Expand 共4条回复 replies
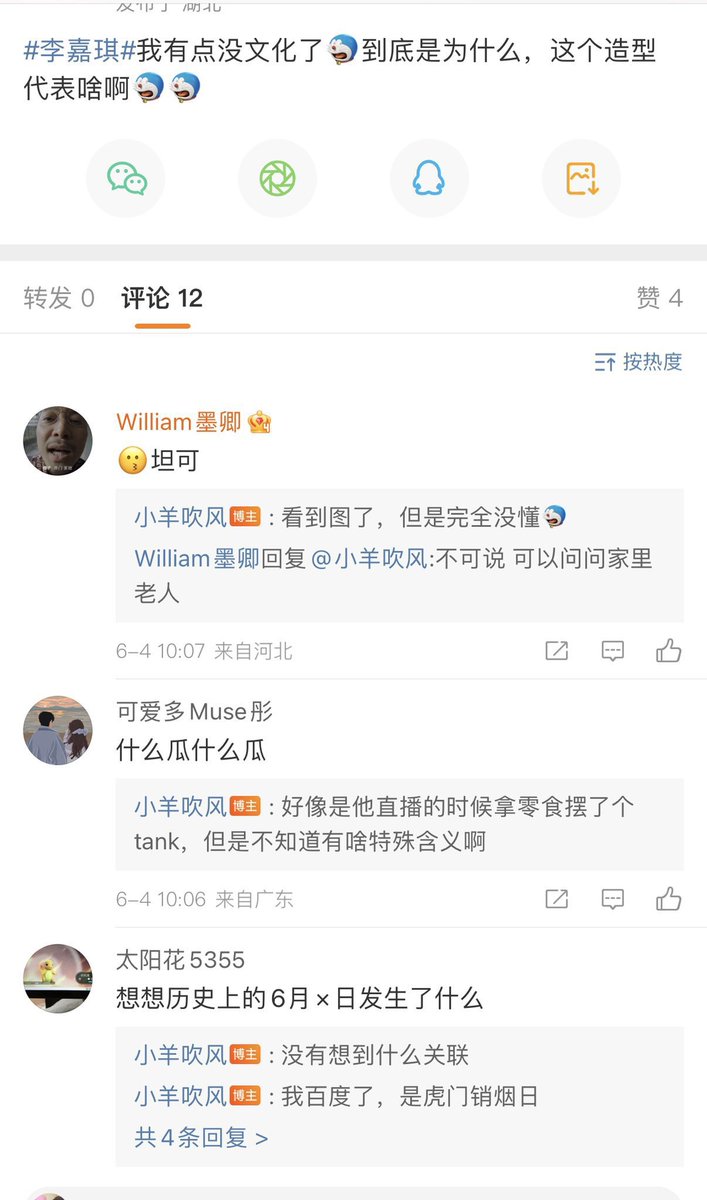The height and width of the screenshot is (1200, 707). (201, 1138)
